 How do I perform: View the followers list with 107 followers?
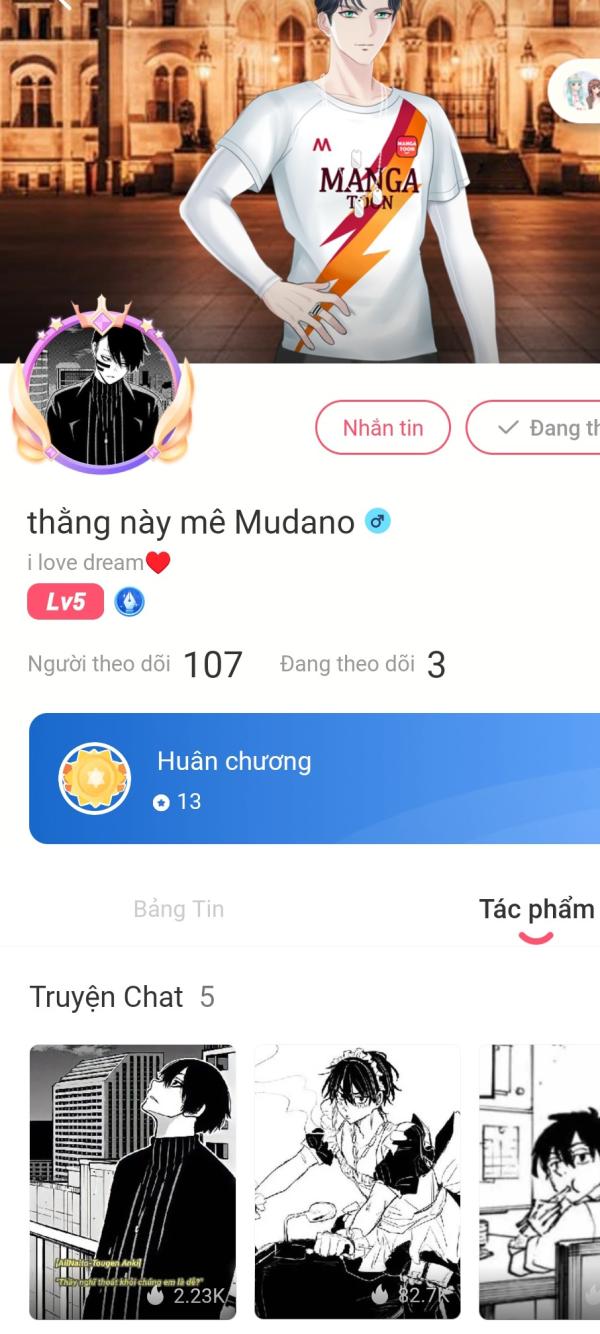pos(135,664)
